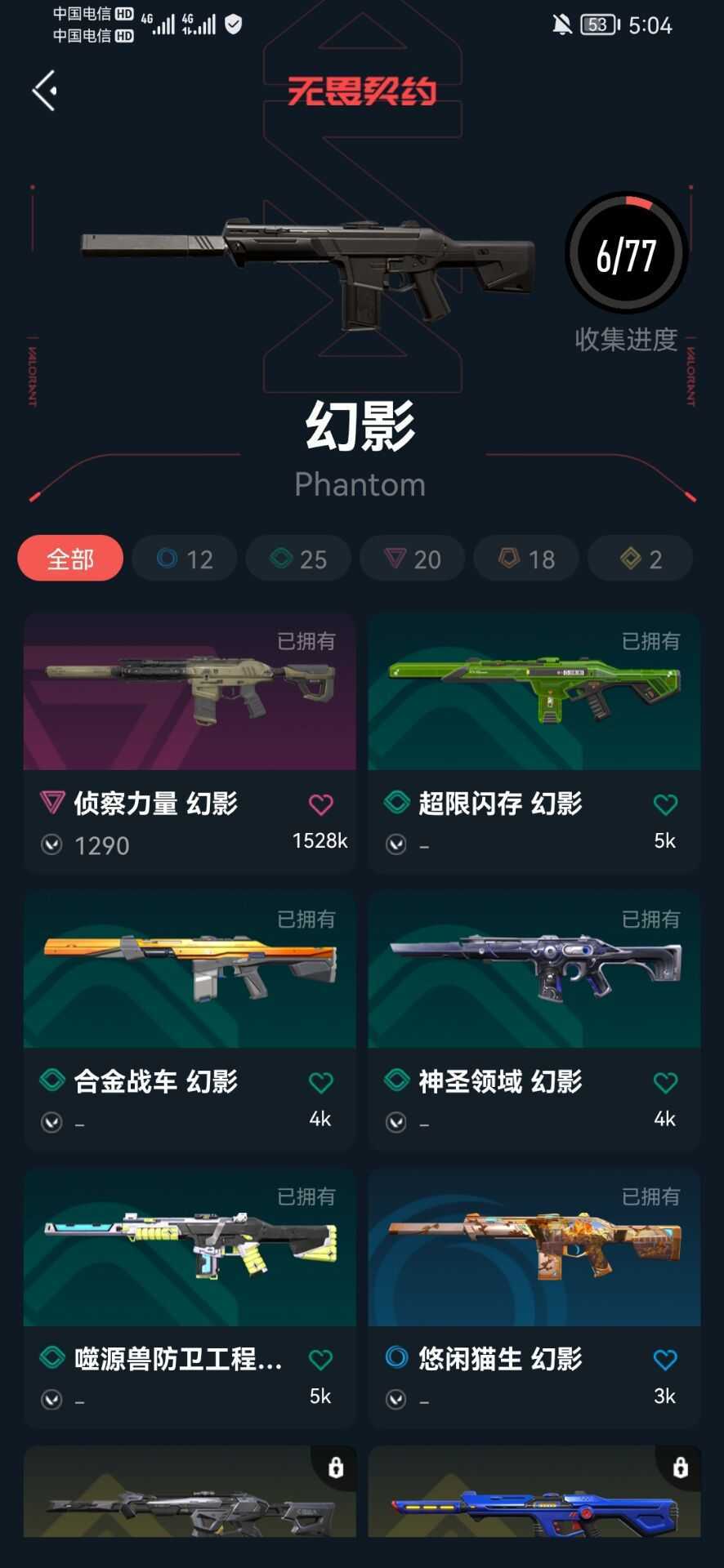Like the 侦察力量 幻影 skin
This screenshot has height=1568, width=724.
[321, 804]
